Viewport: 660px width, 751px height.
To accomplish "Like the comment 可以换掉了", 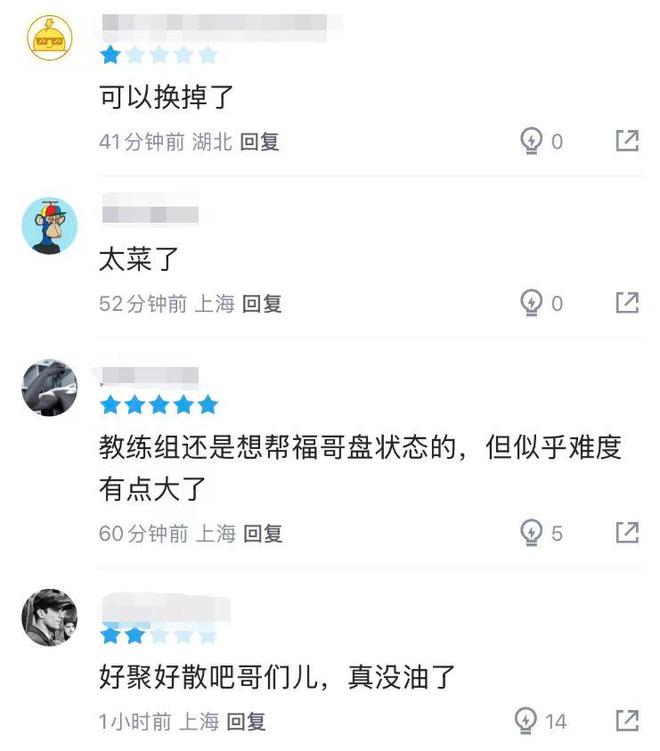I will (x=531, y=141).
